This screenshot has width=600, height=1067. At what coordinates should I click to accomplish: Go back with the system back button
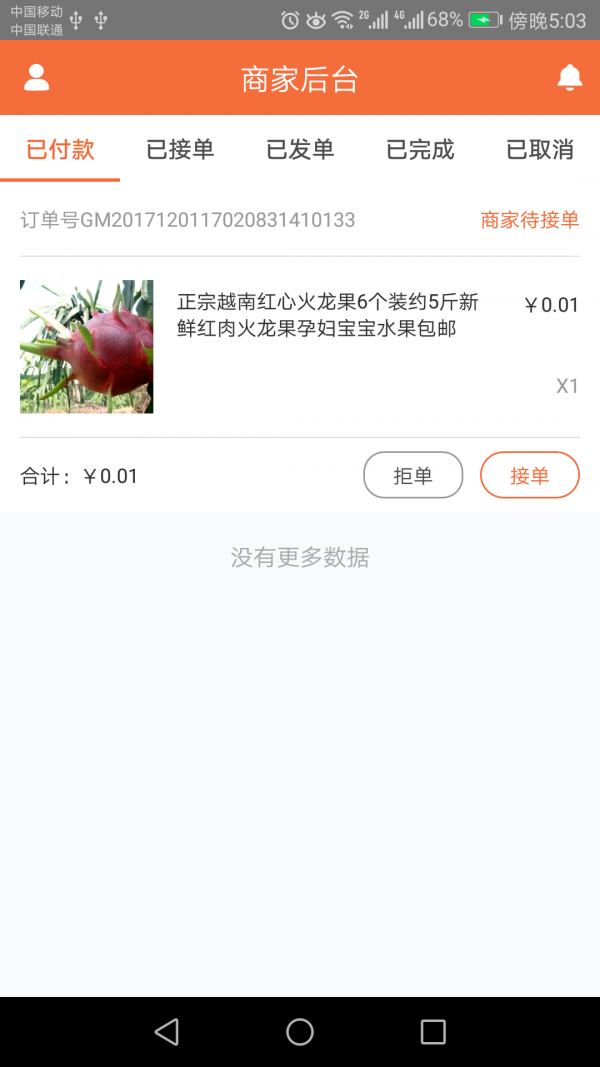click(x=167, y=1032)
